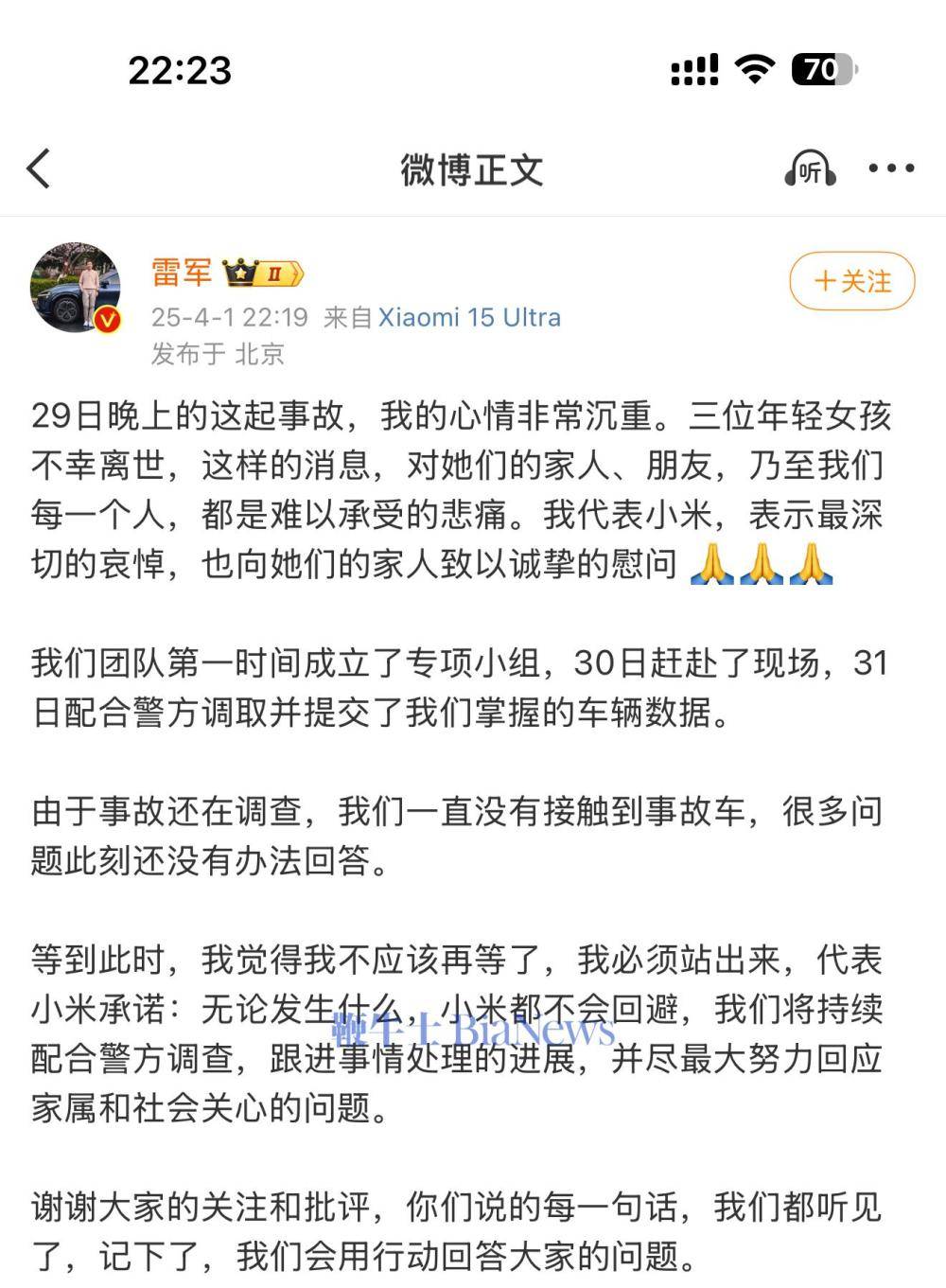Open the 雷军 username link
This screenshot has width=946, height=1288.
point(182,273)
